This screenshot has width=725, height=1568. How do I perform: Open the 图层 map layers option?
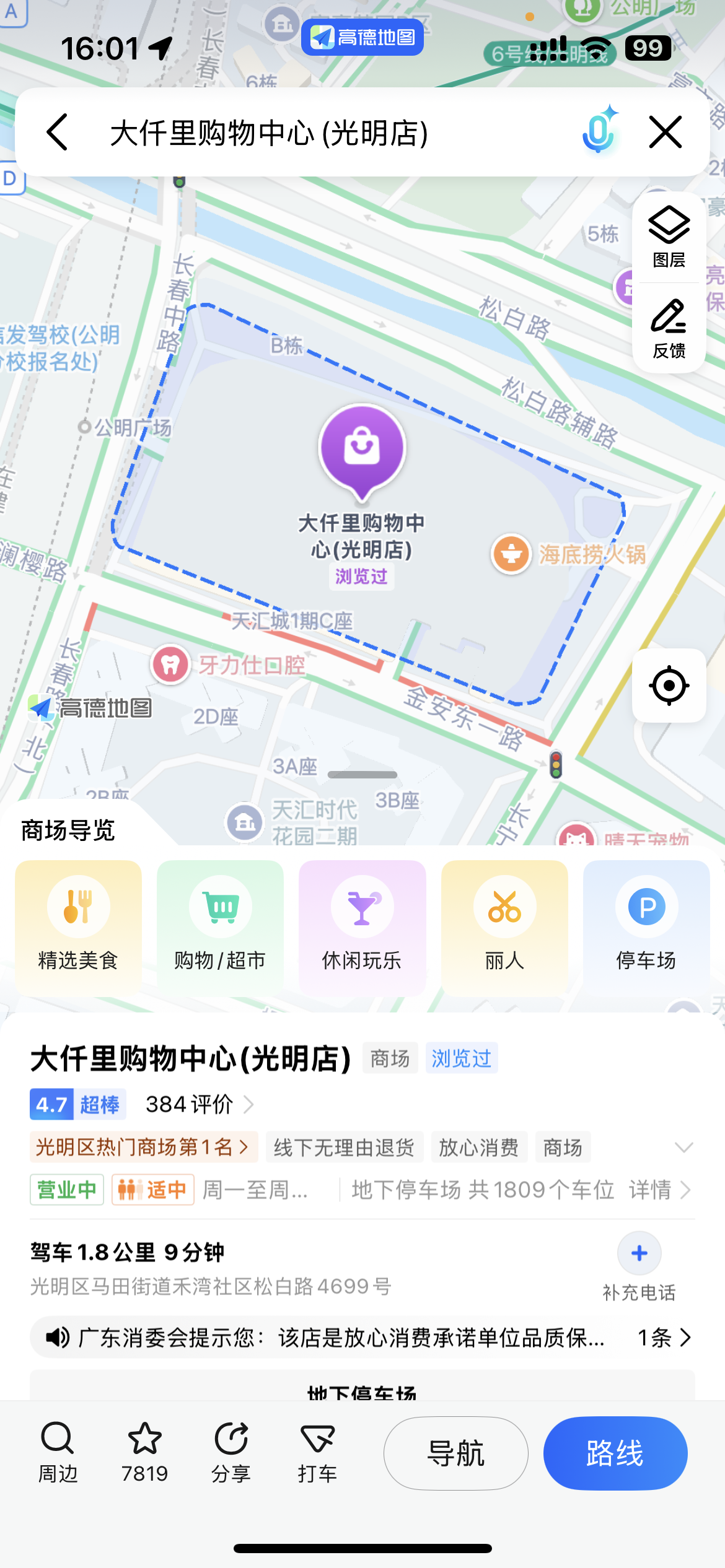669,237
